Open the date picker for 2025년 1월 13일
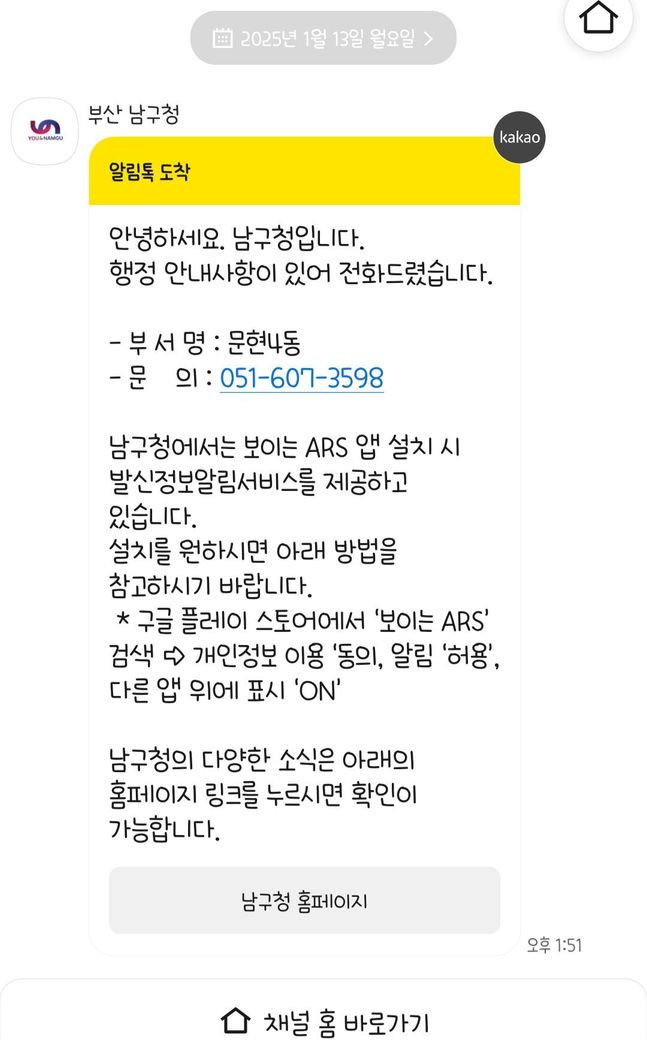The height and width of the screenshot is (1040, 647). 323,39
